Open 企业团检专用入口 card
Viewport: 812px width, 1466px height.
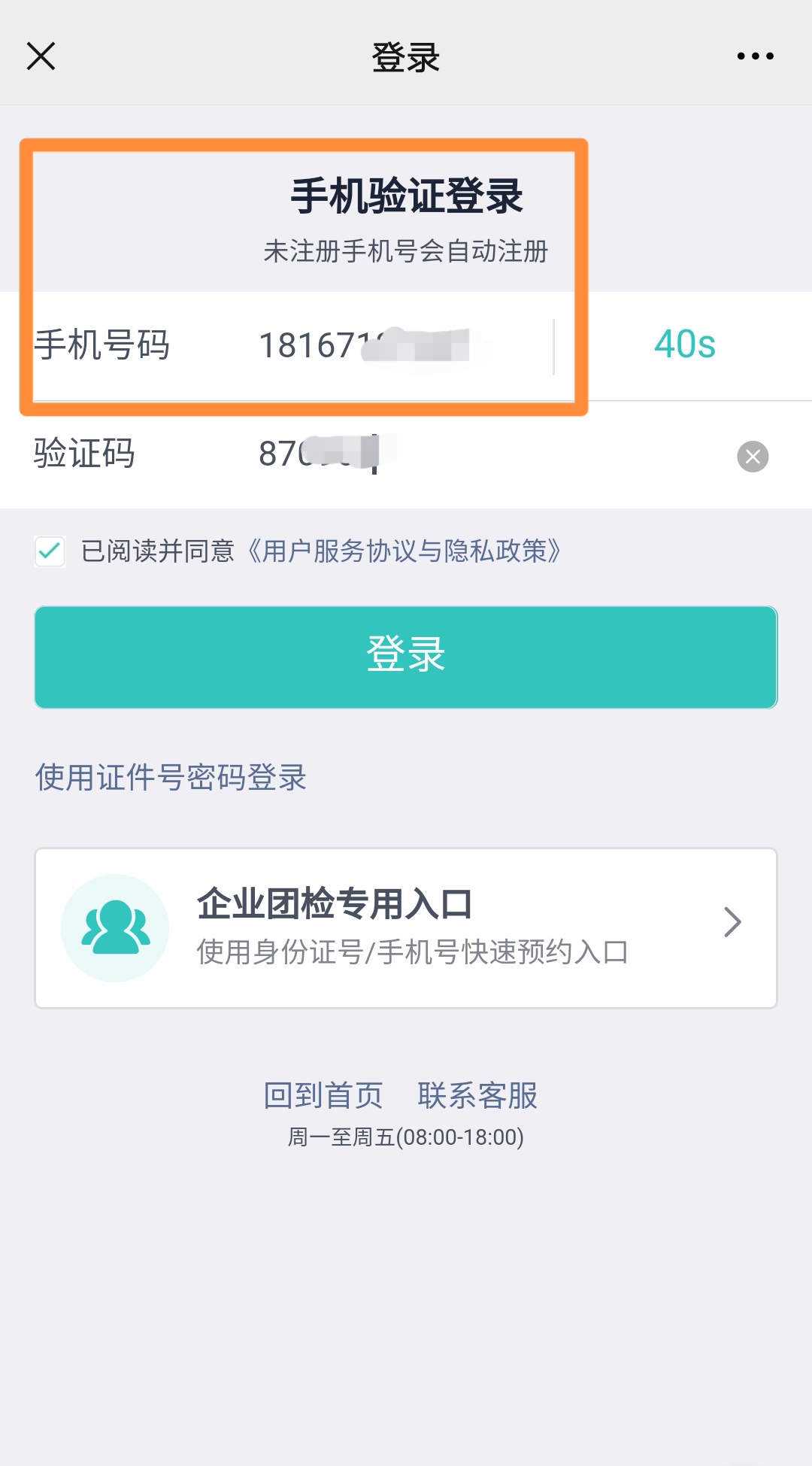pos(406,927)
